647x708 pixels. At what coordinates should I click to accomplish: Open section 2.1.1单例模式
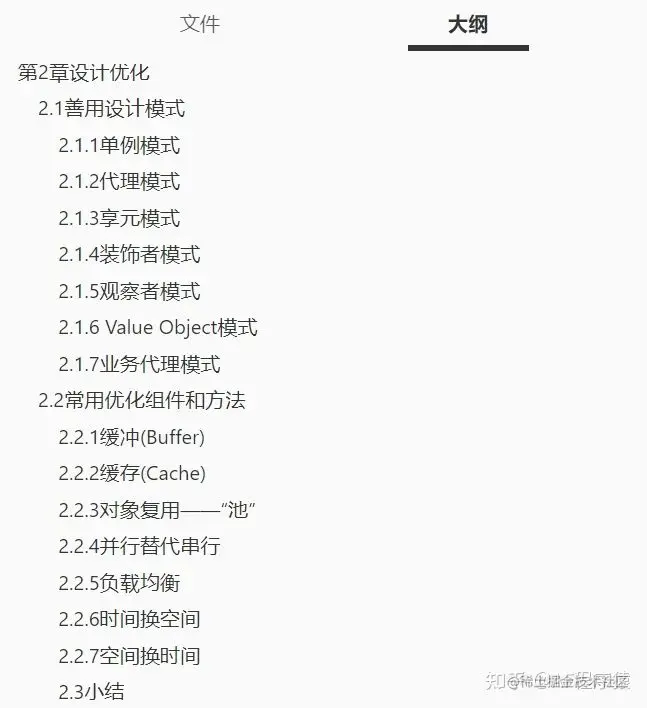point(119,145)
